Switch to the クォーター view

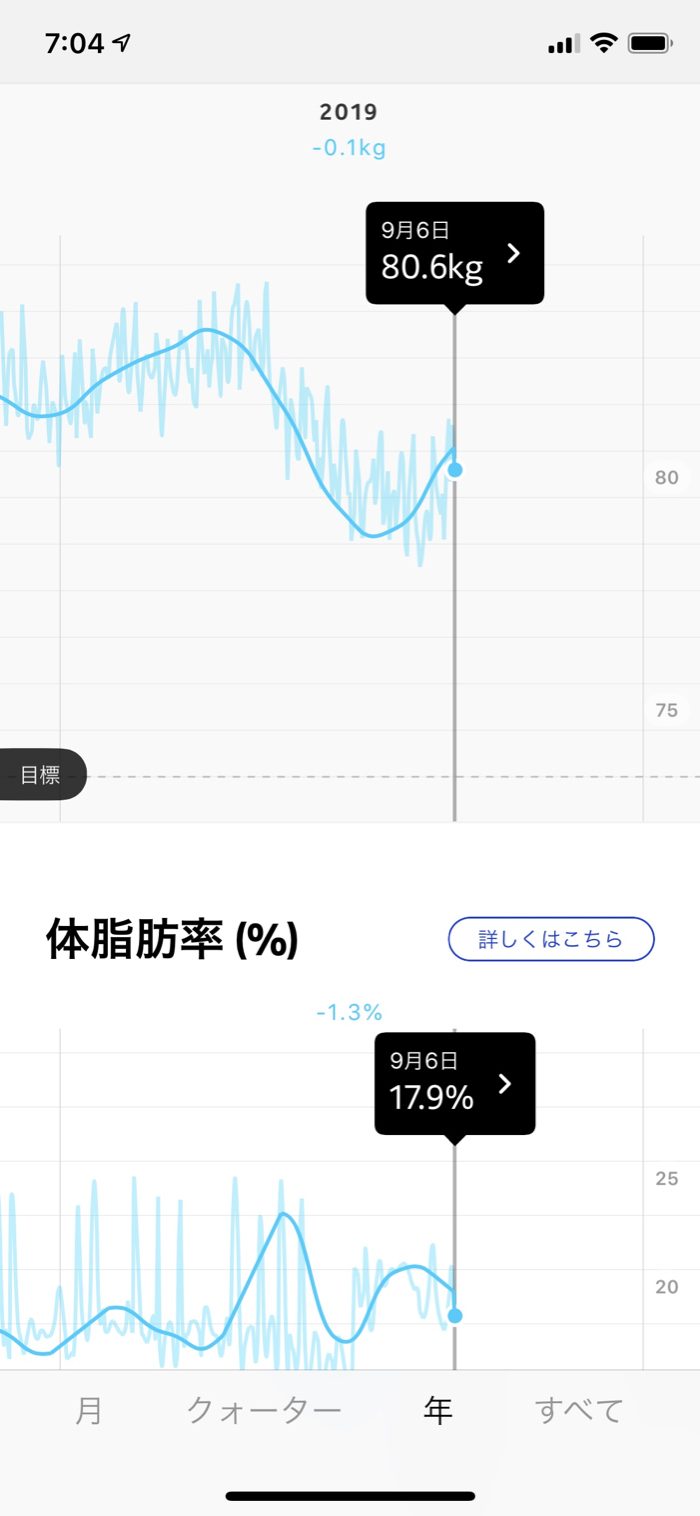click(x=264, y=1411)
